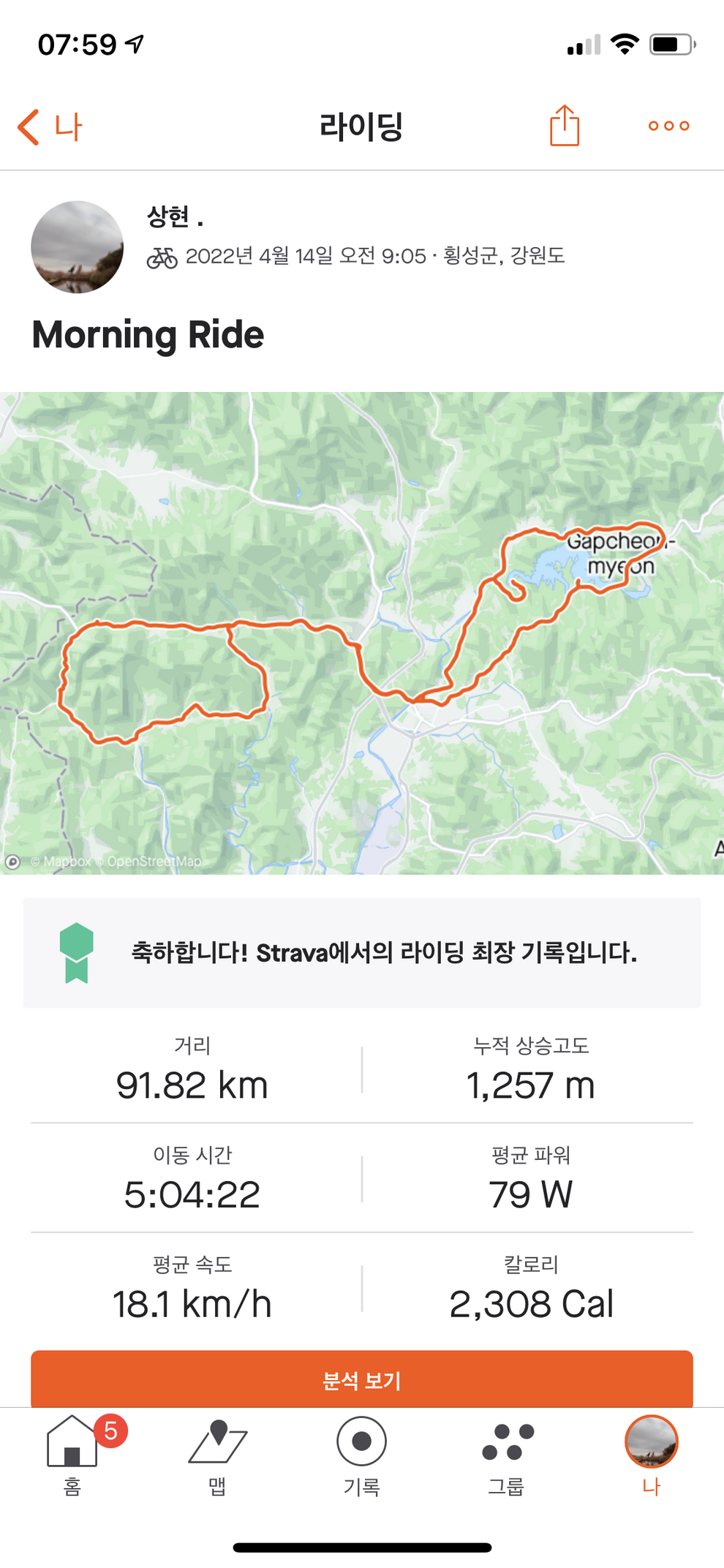Open the ride route map
Viewport: 724px width, 1568px height.
362,633
